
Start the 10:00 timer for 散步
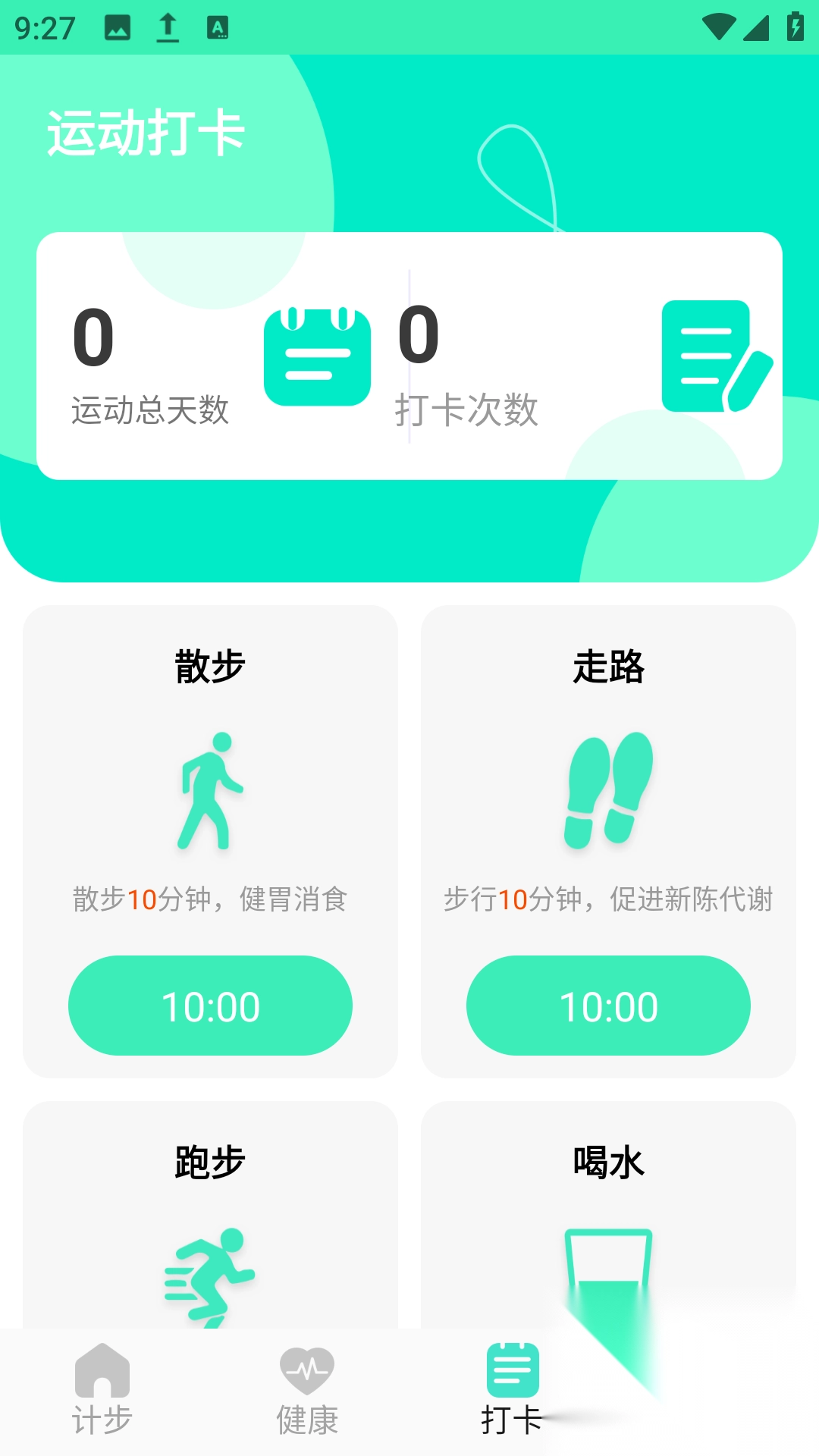[x=210, y=1006]
